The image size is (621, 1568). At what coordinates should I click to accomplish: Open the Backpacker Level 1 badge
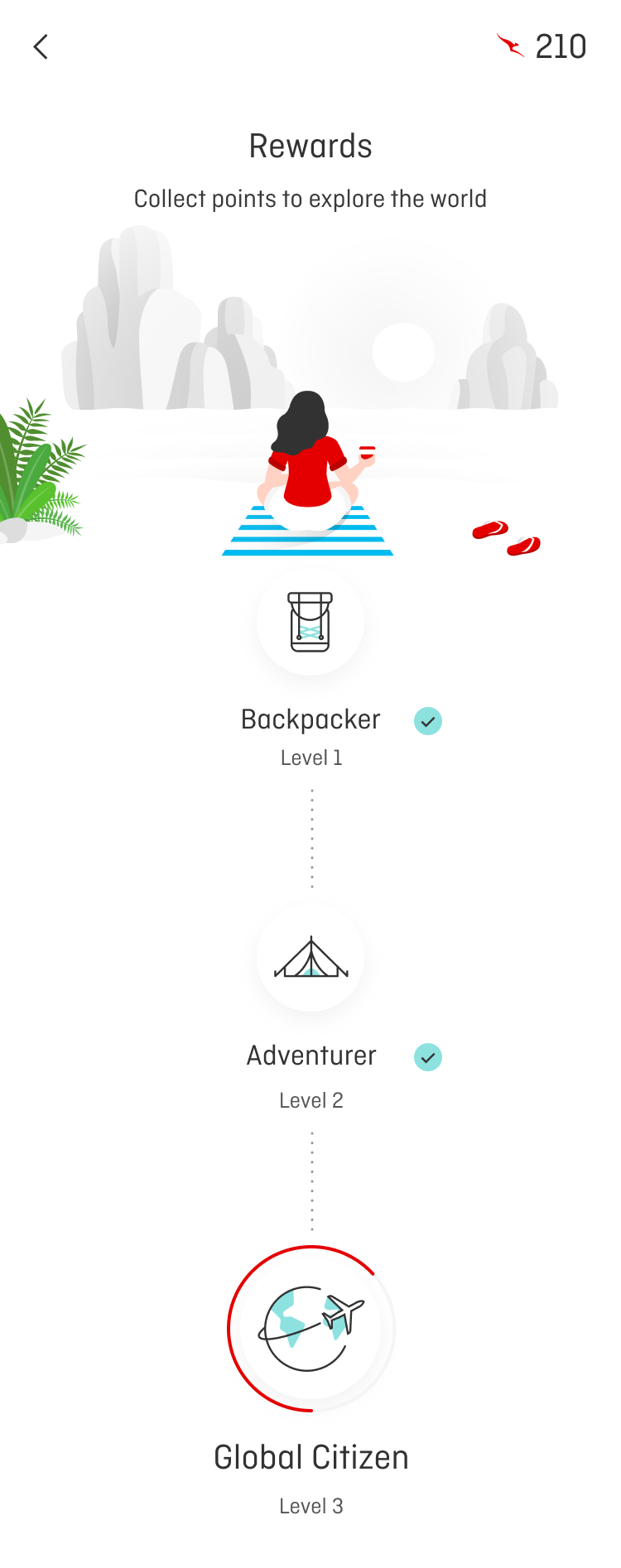(310, 622)
